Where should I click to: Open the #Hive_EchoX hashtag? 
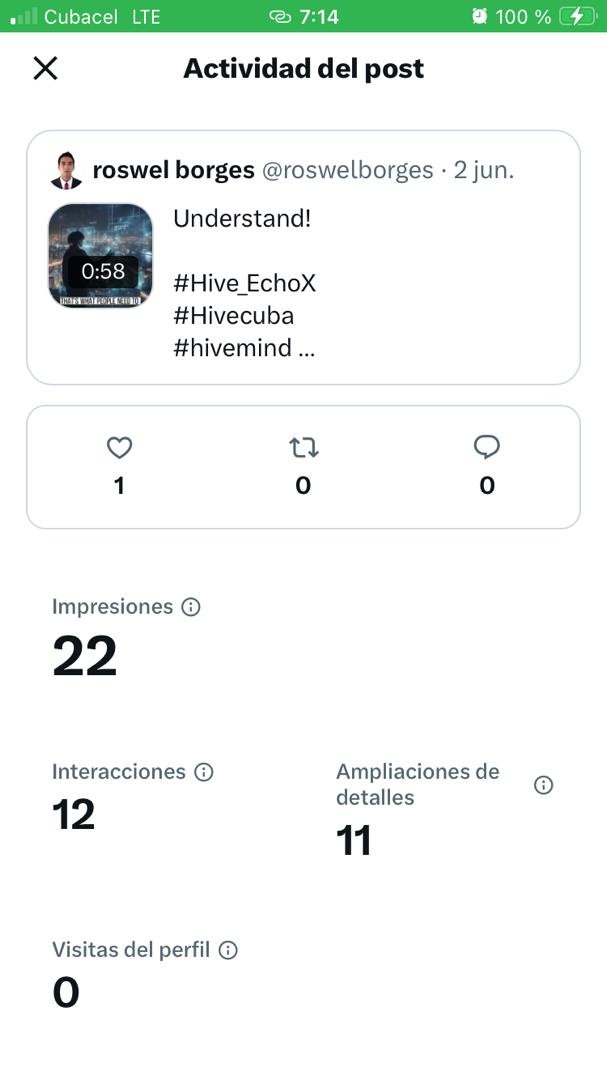pos(244,284)
